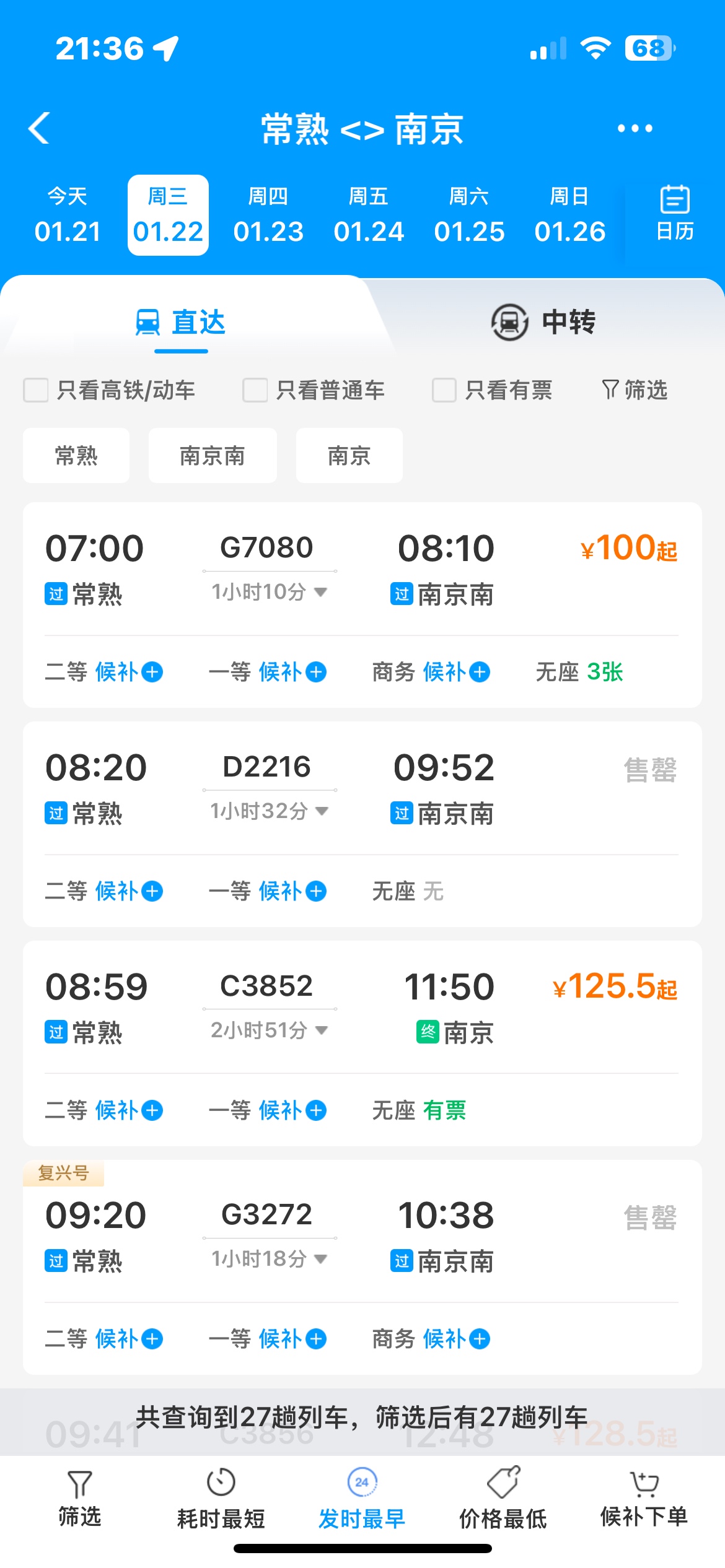Open the three-dot more options menu
Viewport: 725px width, 1568px height.
pos(635,128)
